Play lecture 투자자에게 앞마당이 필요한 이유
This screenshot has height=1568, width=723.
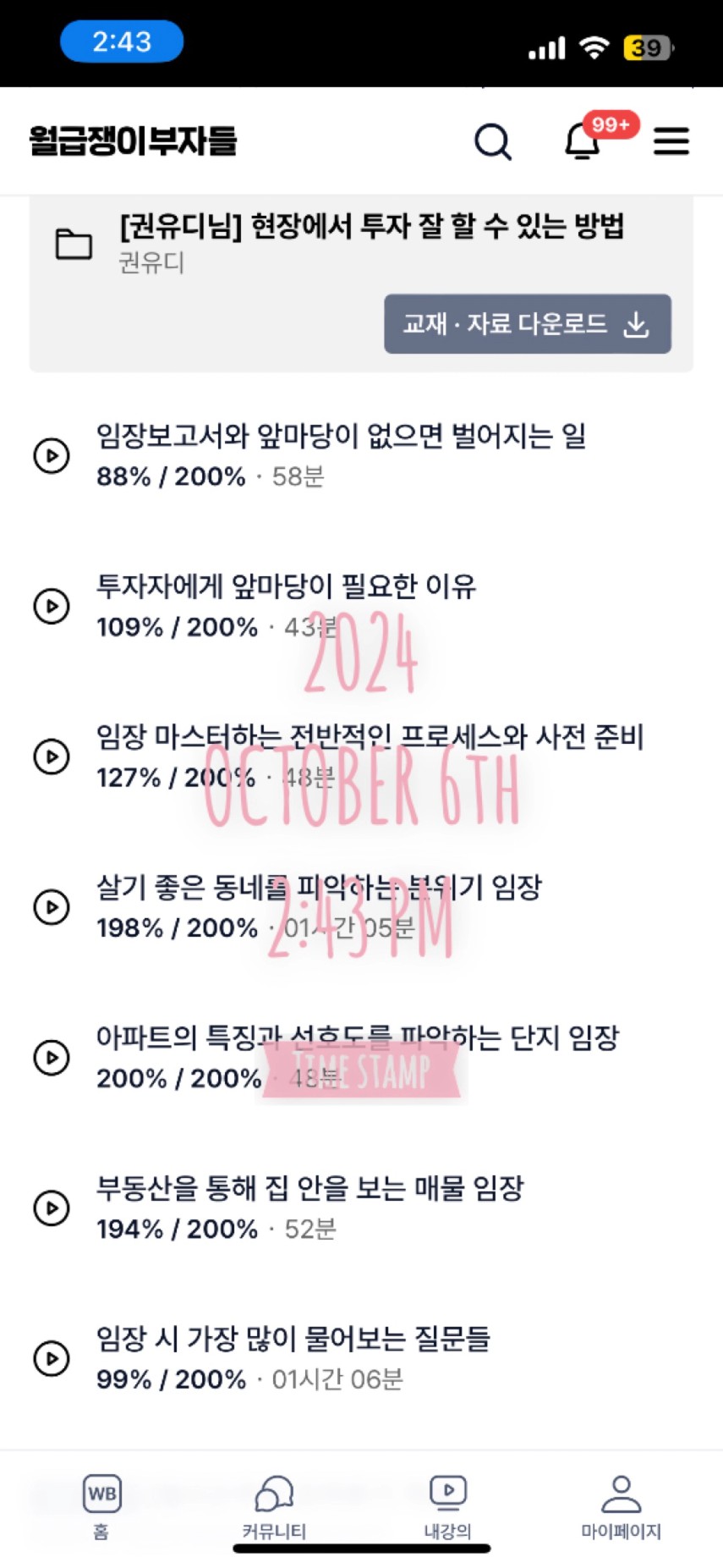pos(52,606)
